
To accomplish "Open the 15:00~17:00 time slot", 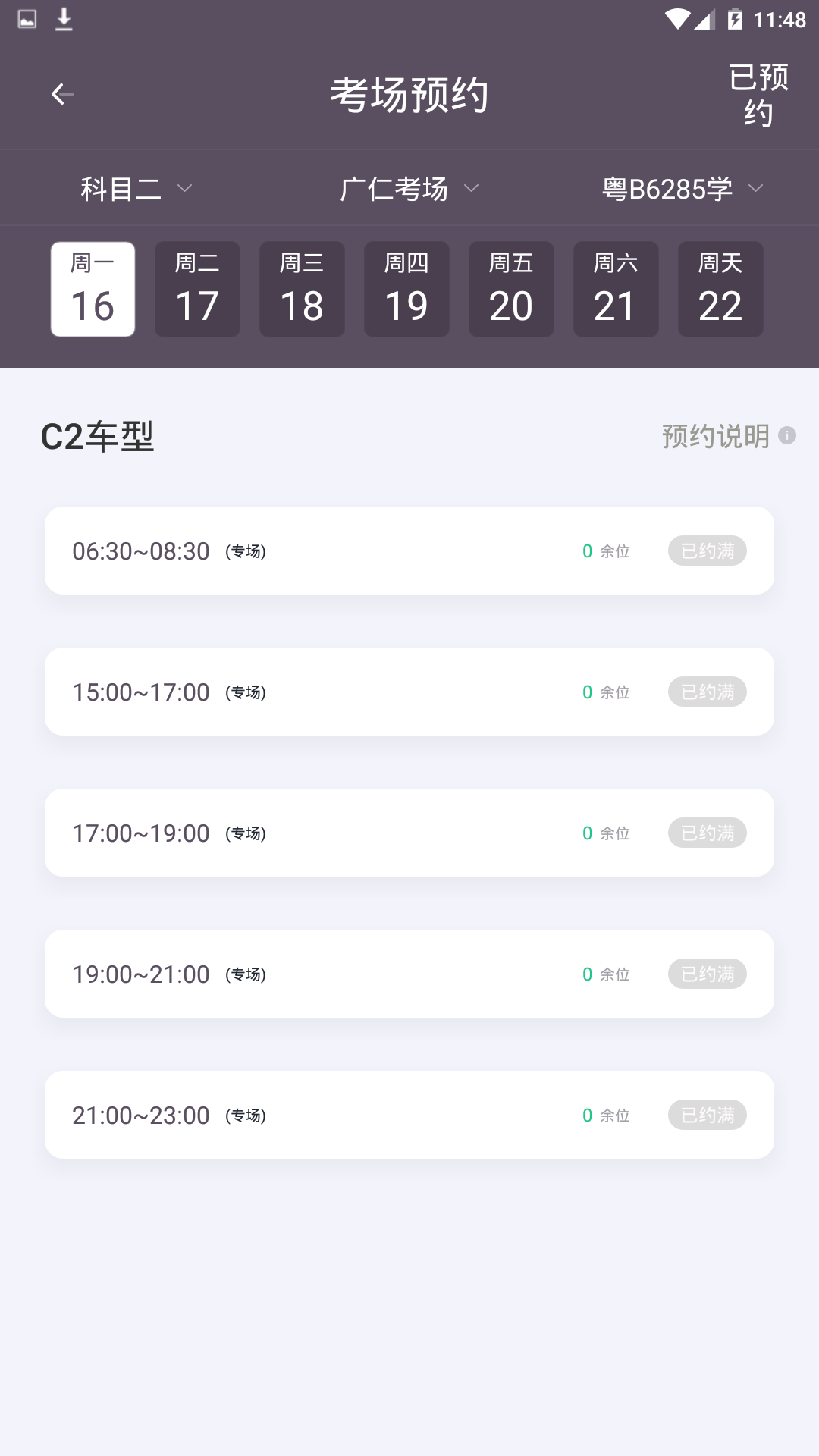I will point(409,692).
